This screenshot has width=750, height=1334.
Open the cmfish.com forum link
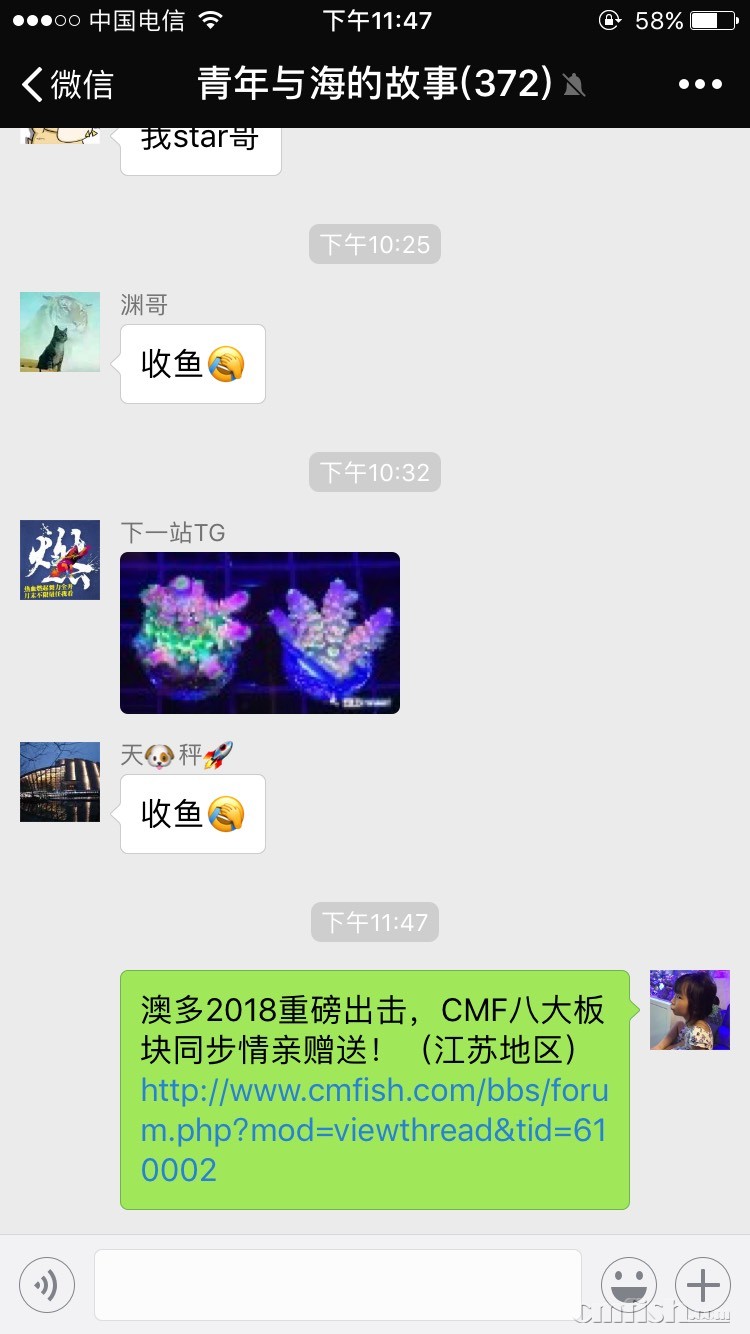(x=374, y=1129)
